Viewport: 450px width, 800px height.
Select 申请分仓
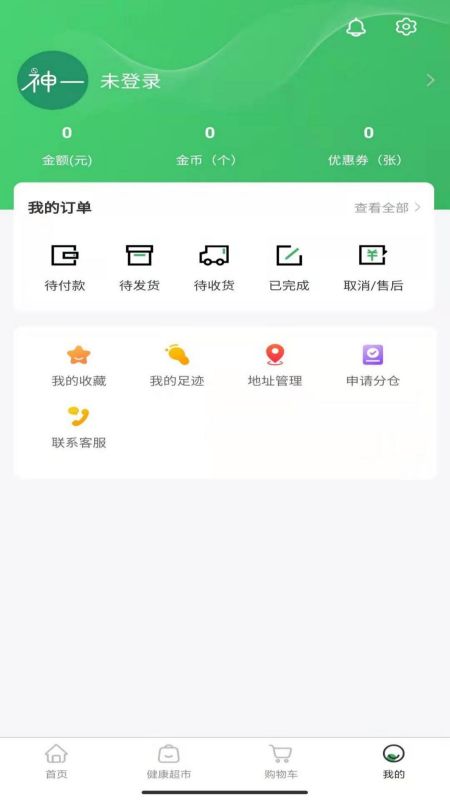(373, 366)
